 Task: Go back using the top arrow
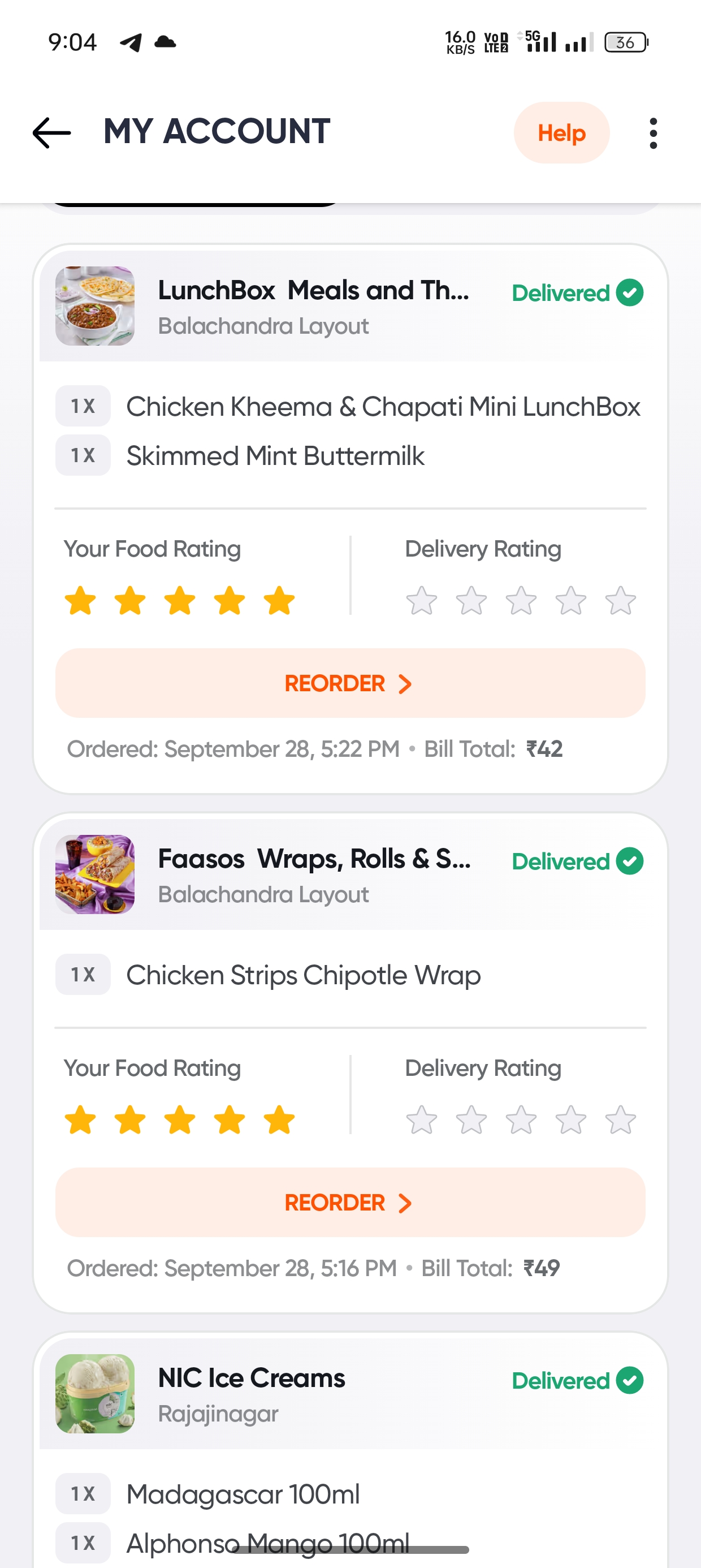tap(51, 133)
